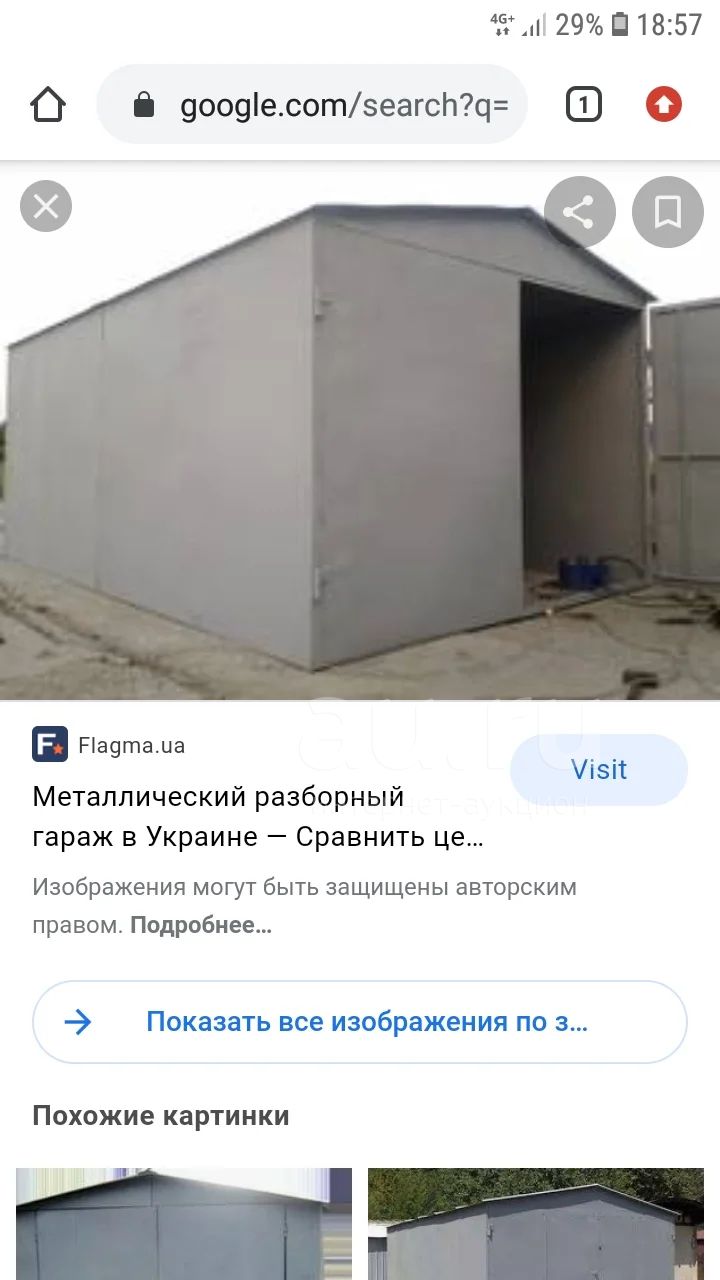
Task: Open the tab switcher showing 1 tab
Action: pyautogui.click(x=584, y=105)
